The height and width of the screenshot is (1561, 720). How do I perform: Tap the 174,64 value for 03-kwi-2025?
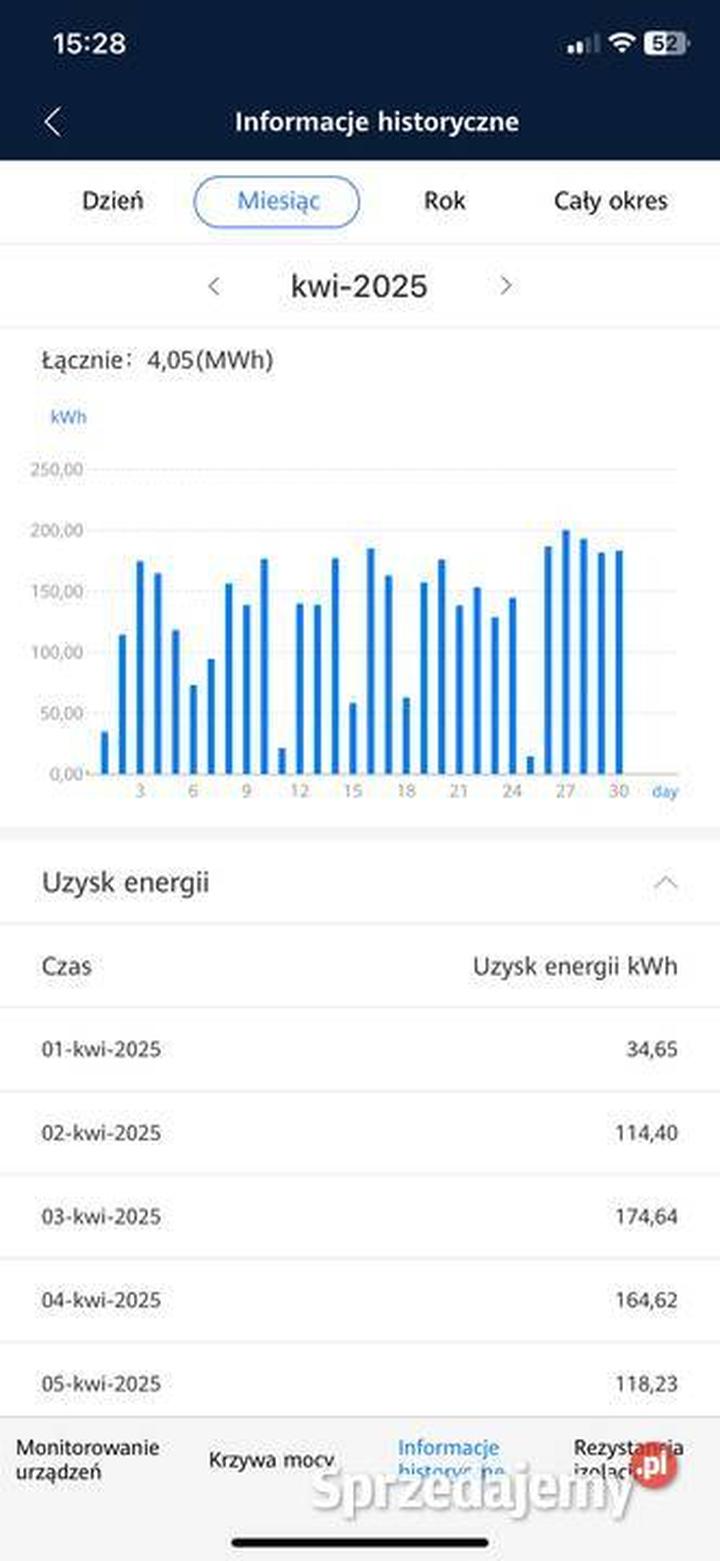coord(648,1216)
